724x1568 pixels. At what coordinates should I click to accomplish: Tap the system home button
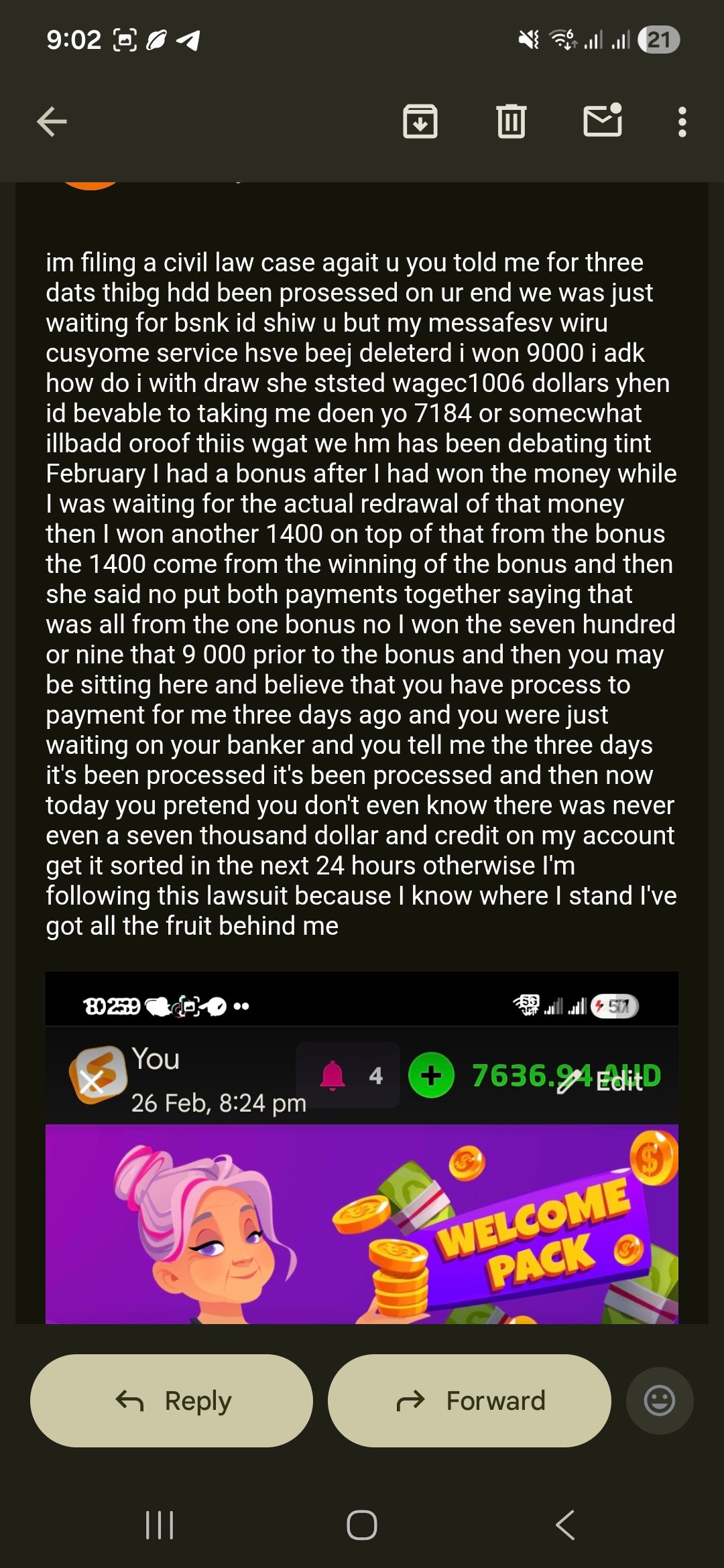click(x=362, y=1525)
